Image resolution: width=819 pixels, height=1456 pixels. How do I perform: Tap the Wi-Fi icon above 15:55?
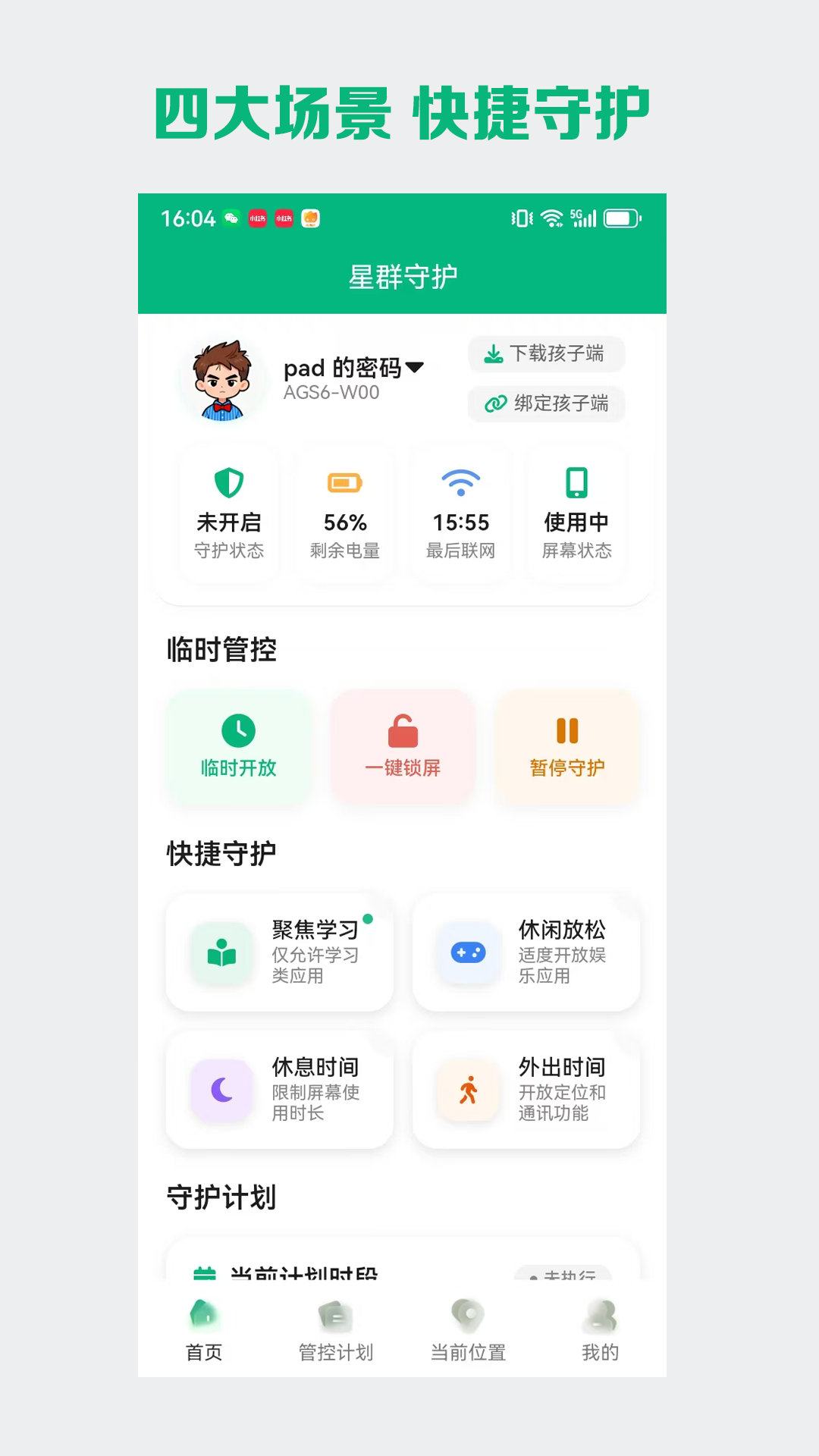point(461,481)
